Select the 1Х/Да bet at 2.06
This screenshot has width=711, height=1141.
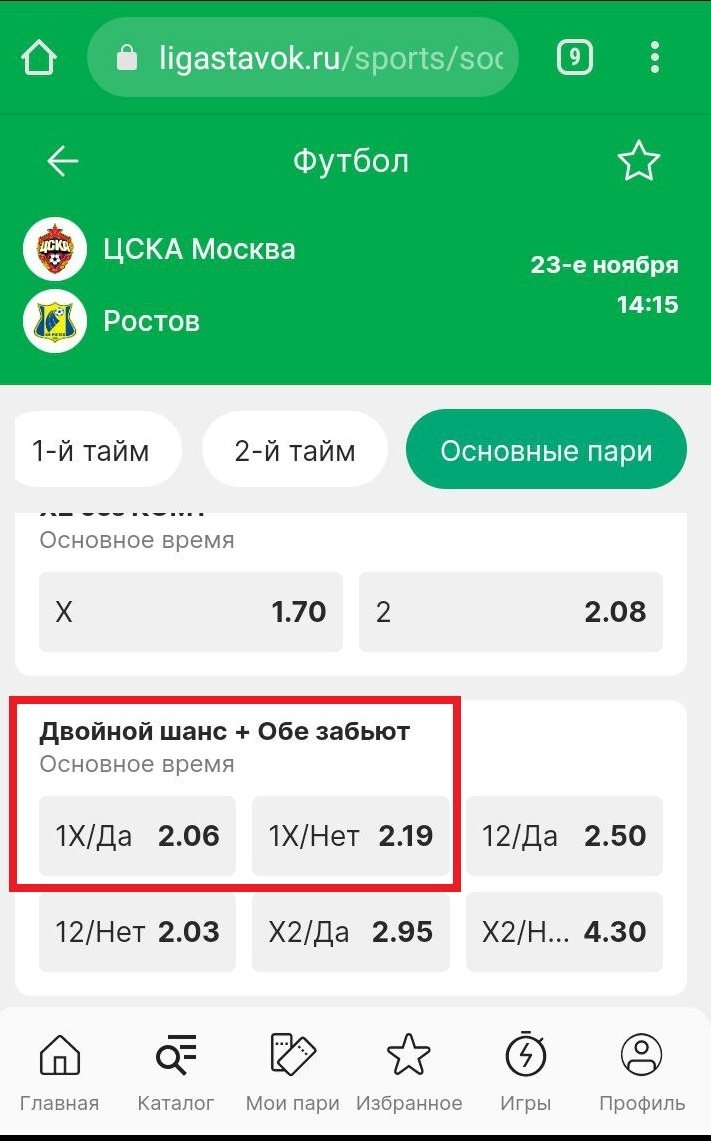[x=137, y=836]
